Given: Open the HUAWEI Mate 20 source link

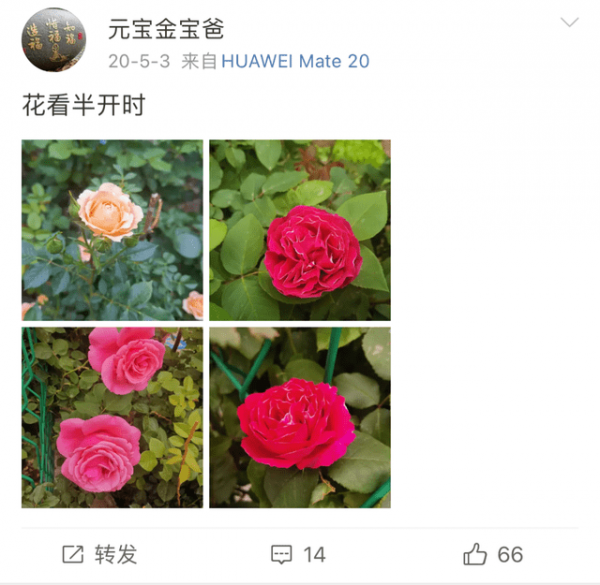Looking at the screenshot, I should [x=295, y=61].
